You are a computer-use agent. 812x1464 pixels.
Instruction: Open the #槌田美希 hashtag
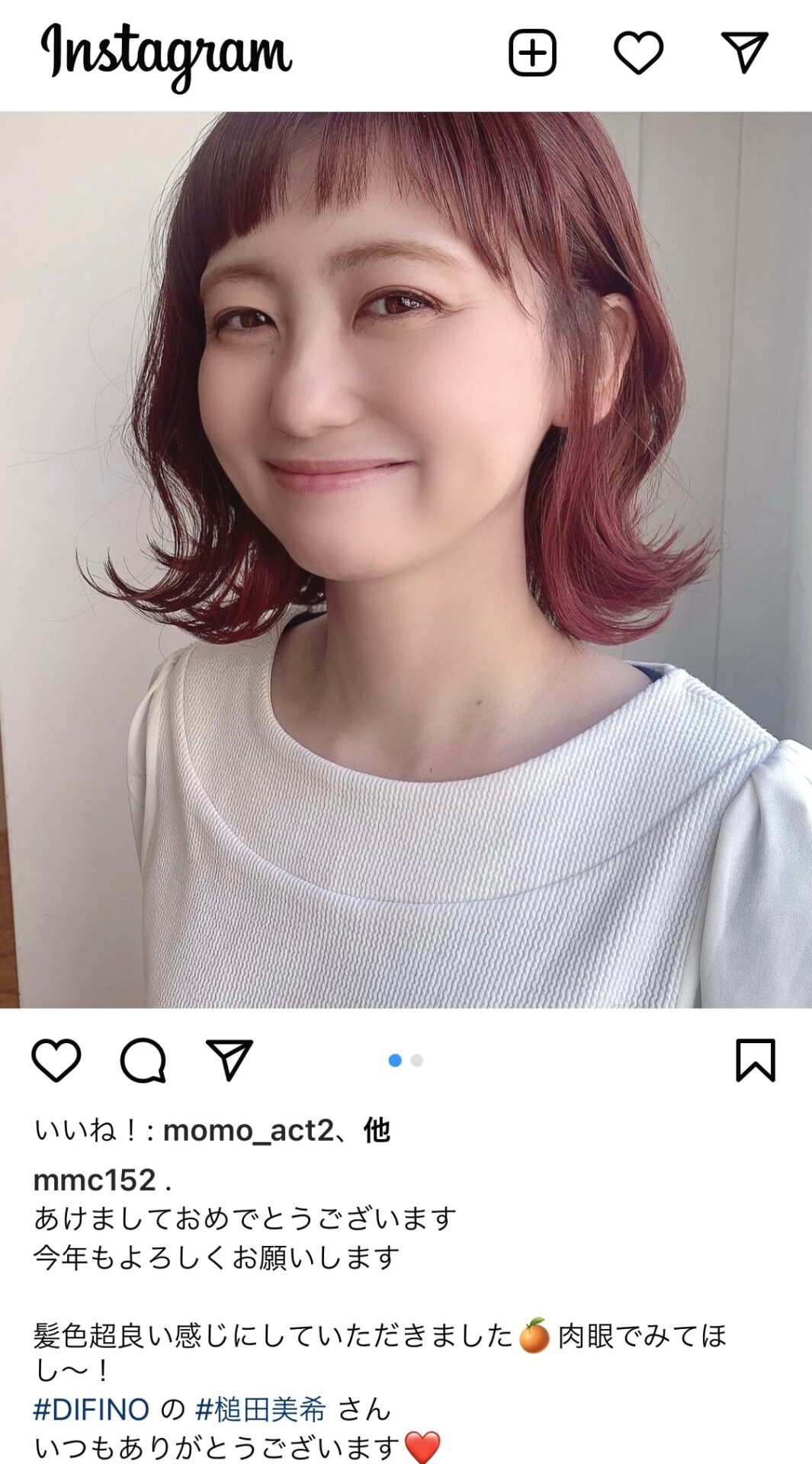(261, 1409)
